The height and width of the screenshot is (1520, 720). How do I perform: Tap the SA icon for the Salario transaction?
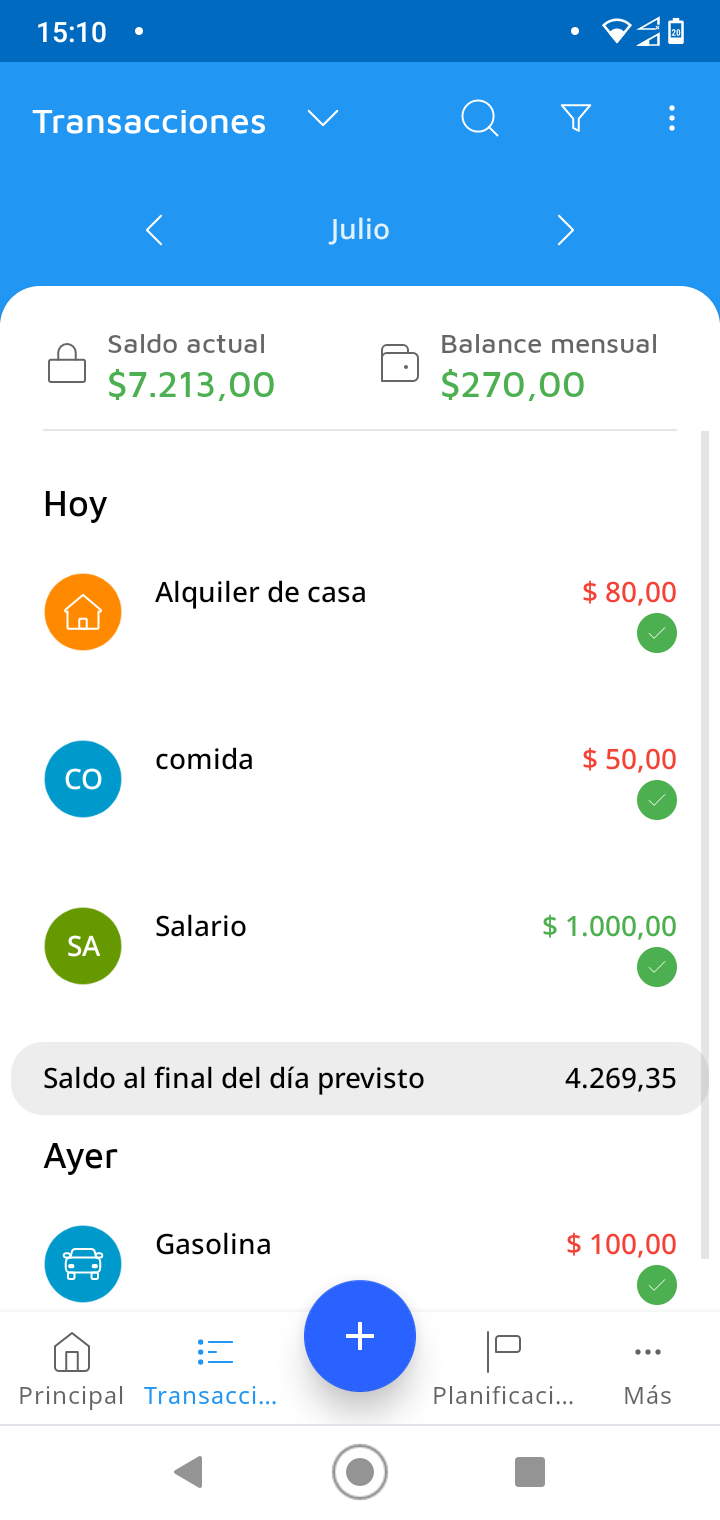point(83,945)
